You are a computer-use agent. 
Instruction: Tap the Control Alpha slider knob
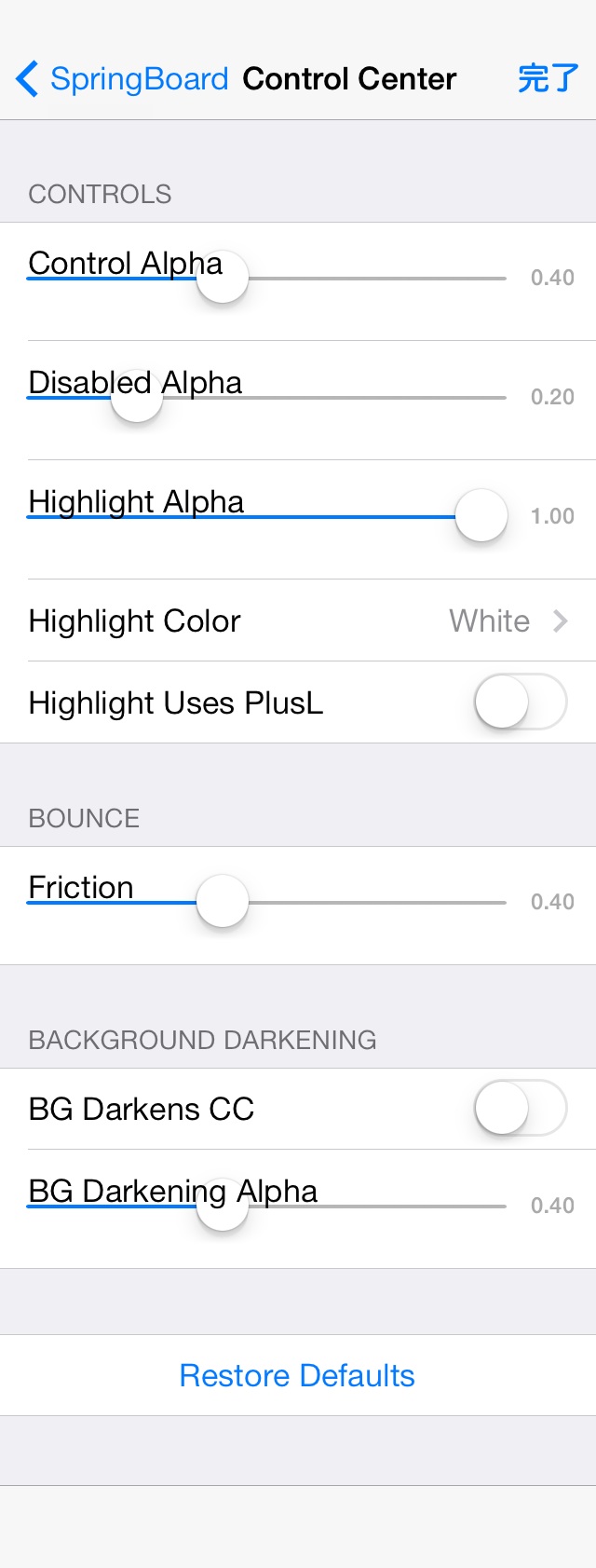click(x=223, y=278)
